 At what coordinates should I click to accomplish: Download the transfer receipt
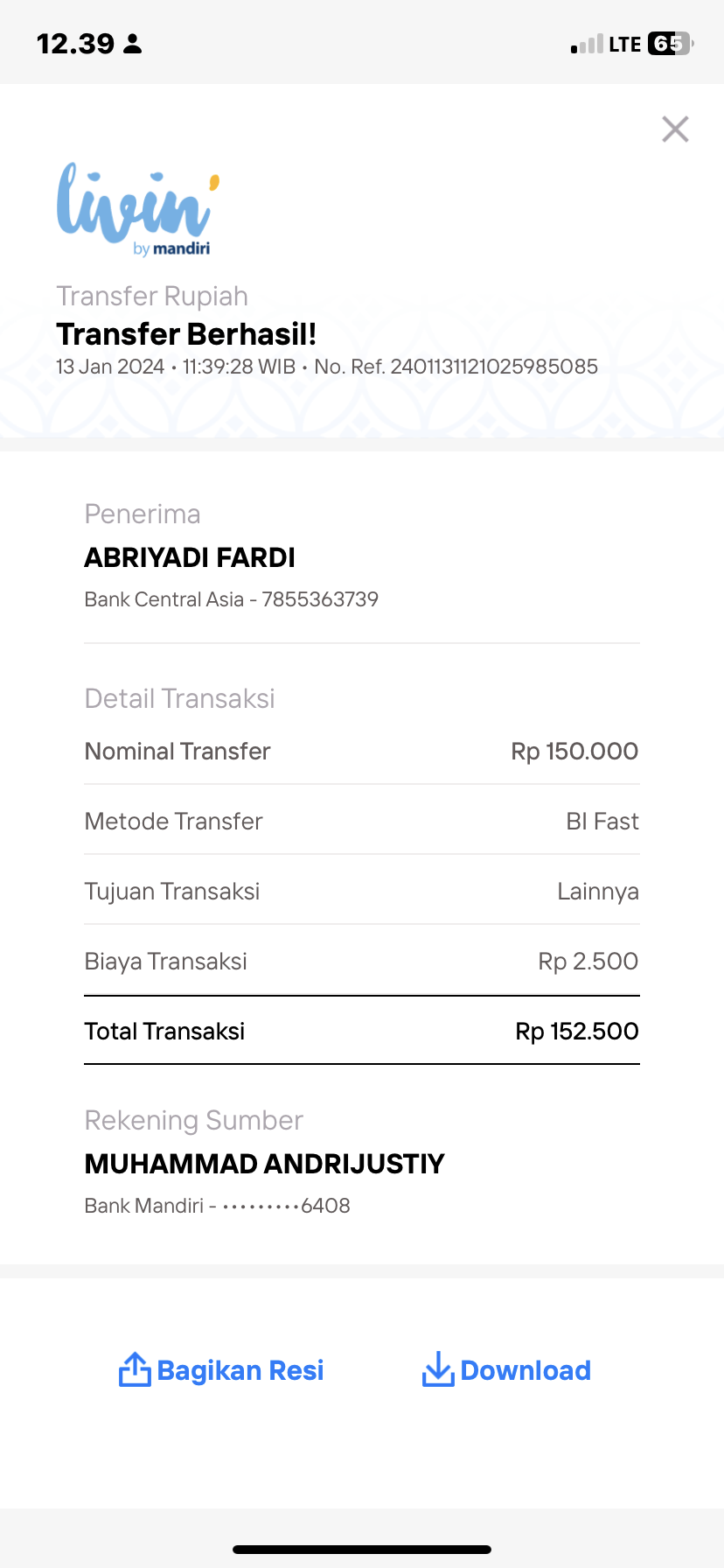tap(506, 1370)
